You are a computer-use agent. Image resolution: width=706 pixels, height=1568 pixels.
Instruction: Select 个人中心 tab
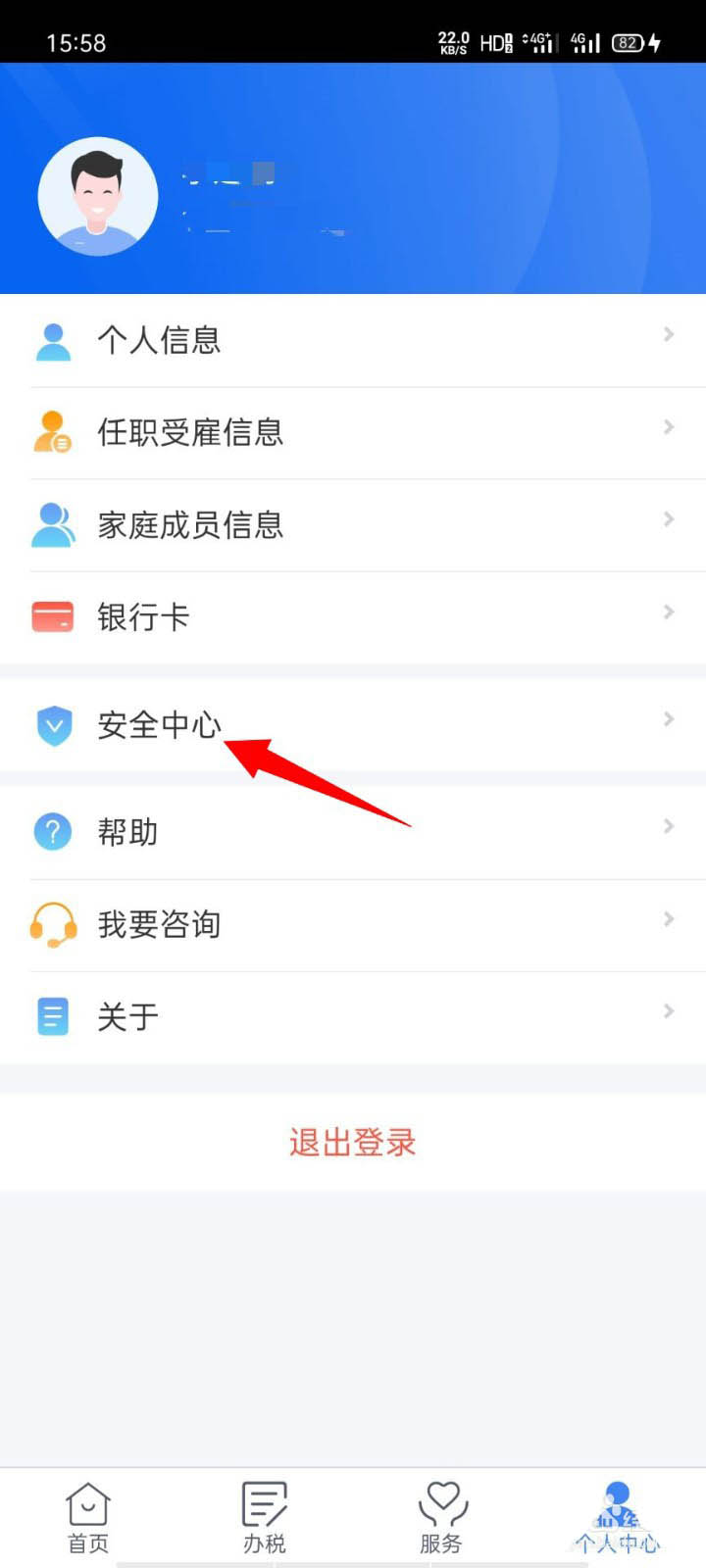tap(618, 1517)
